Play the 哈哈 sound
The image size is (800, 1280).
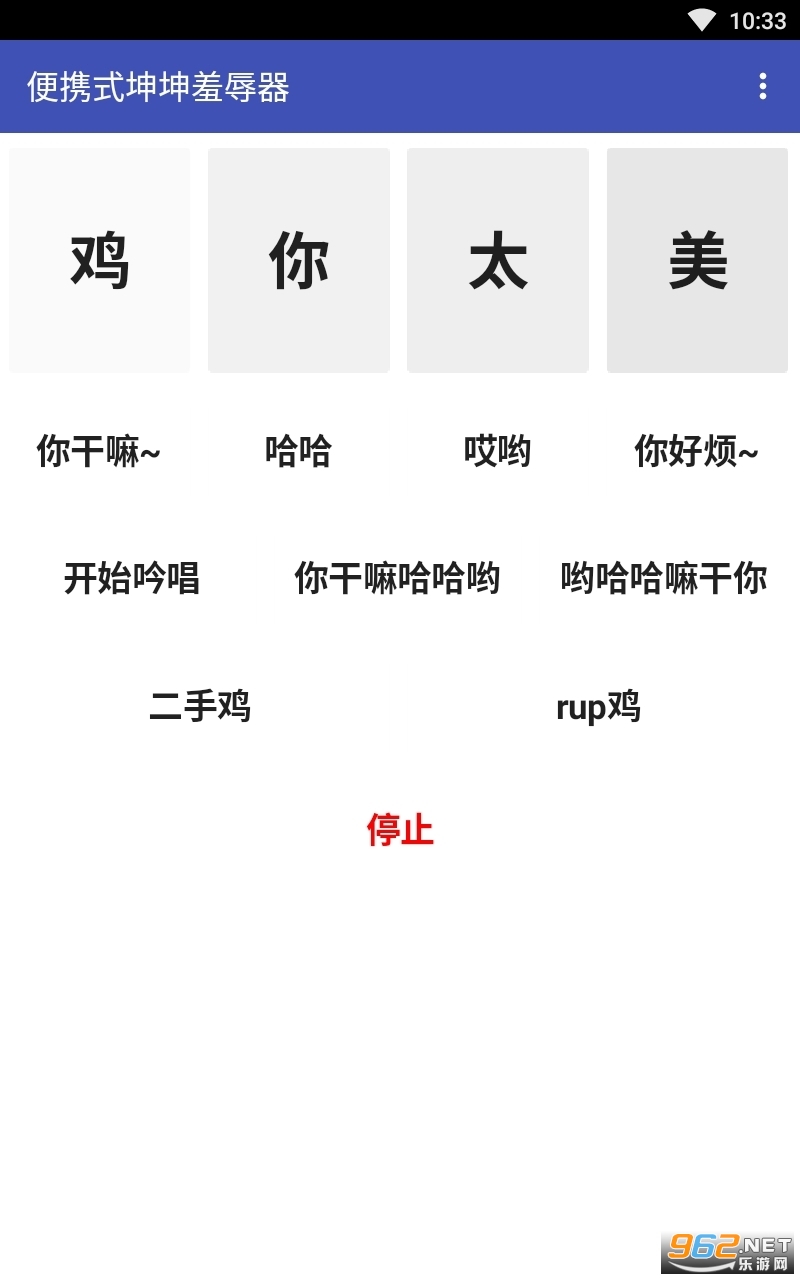[x=298, y=451]
